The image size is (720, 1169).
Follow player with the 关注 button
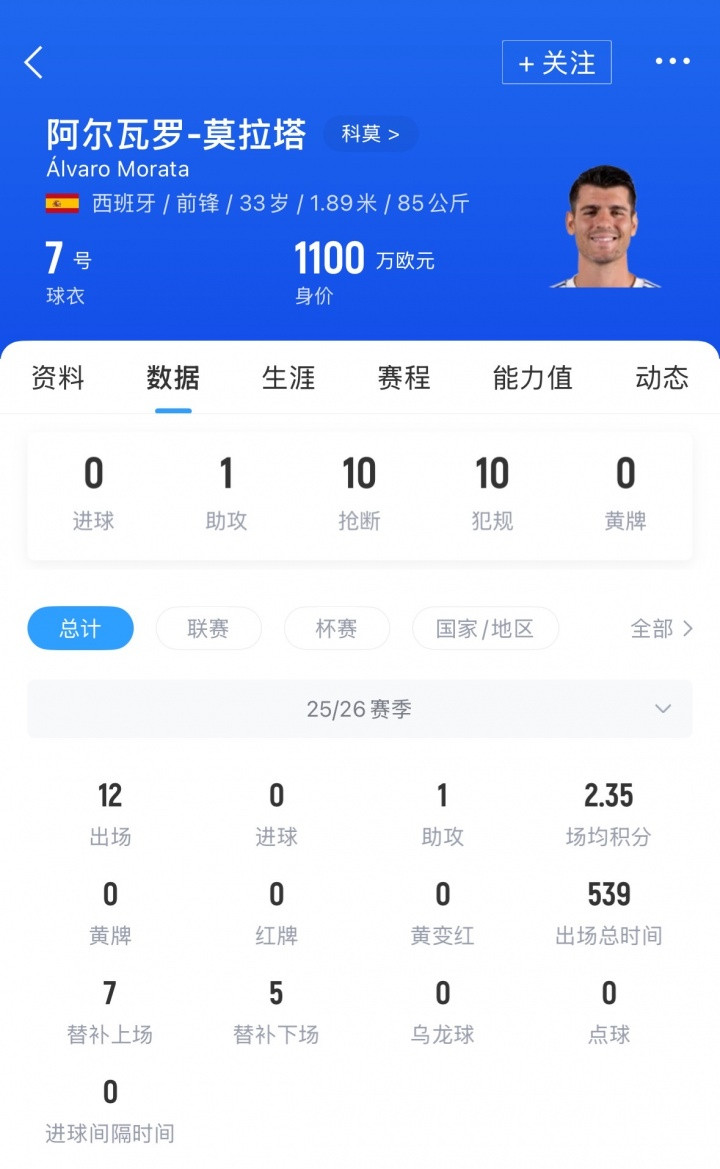(556, 63)
